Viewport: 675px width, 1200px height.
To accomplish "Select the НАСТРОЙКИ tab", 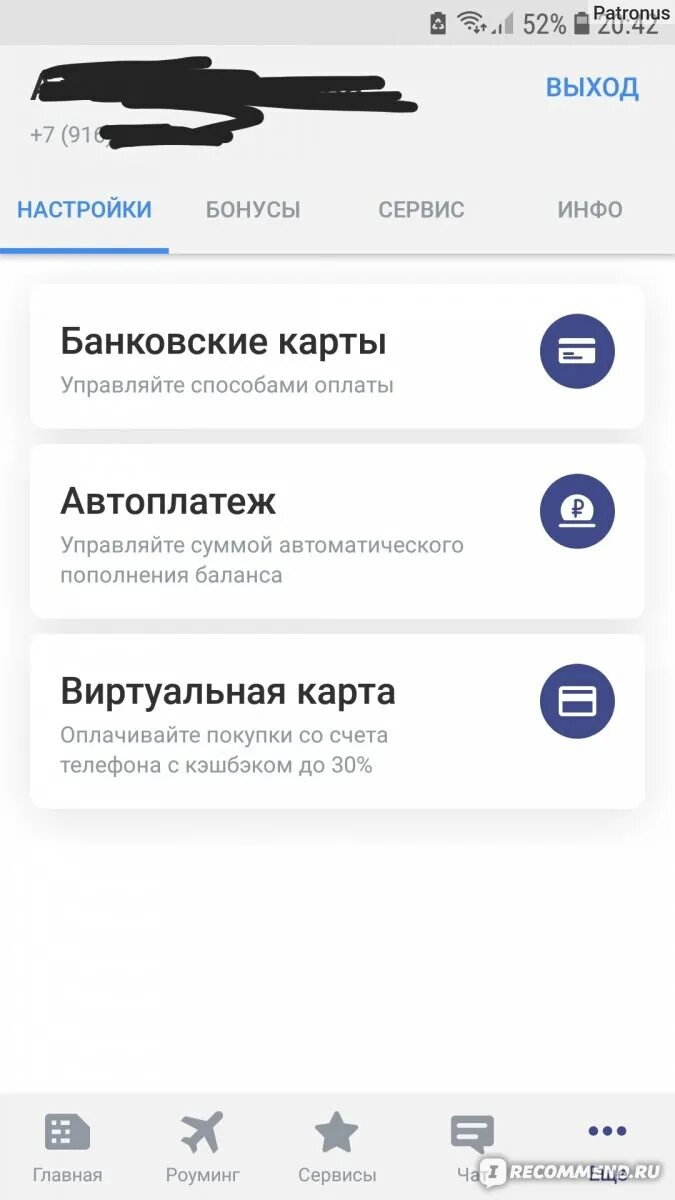I will point(84,210).
